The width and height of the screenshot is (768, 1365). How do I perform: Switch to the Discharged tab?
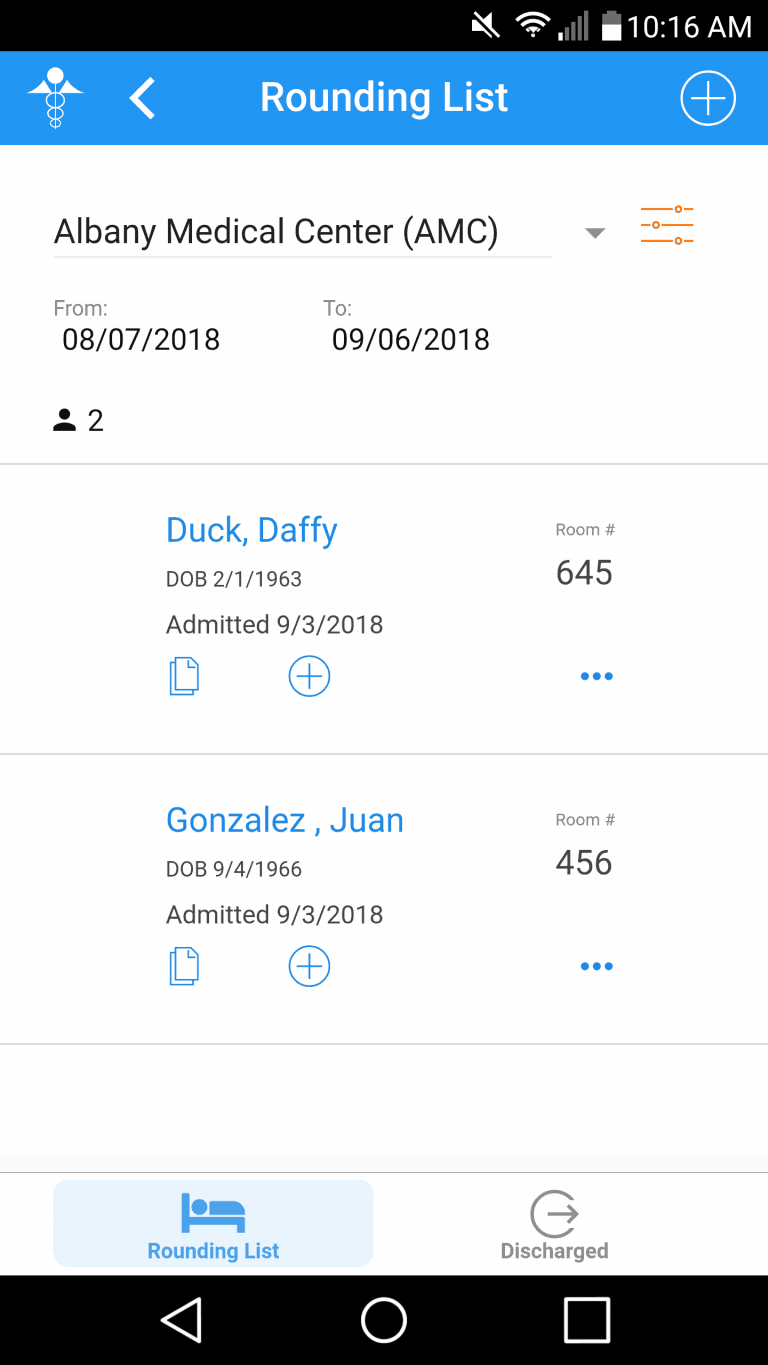(x=554, y=1224)
